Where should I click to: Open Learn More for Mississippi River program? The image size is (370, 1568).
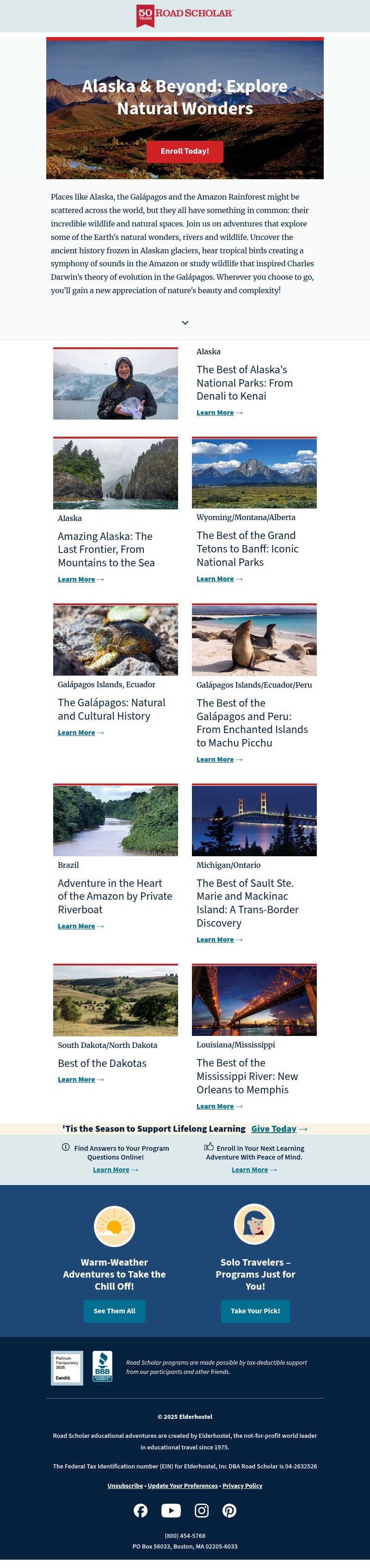[x=215, y=1107]
